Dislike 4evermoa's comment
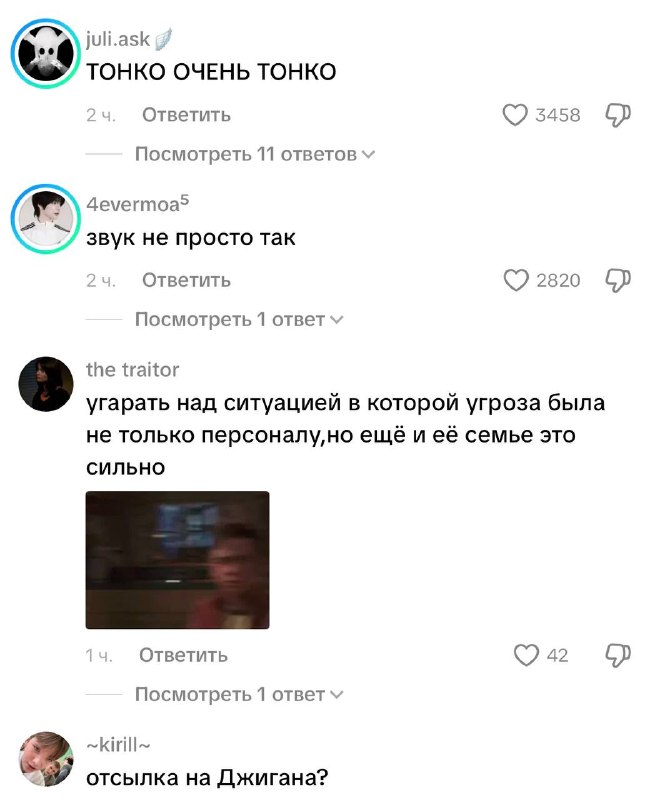Image resolution: width=655 pixels, height=800 pixels. pyautogui.click(x=618, y=281)
